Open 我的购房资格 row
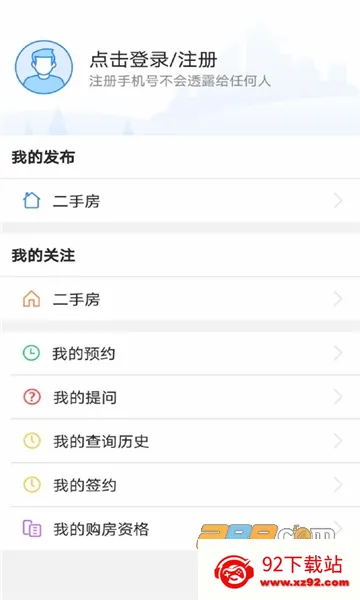The height and width of the screenshot is (600, 360). (x=180, y=529)
